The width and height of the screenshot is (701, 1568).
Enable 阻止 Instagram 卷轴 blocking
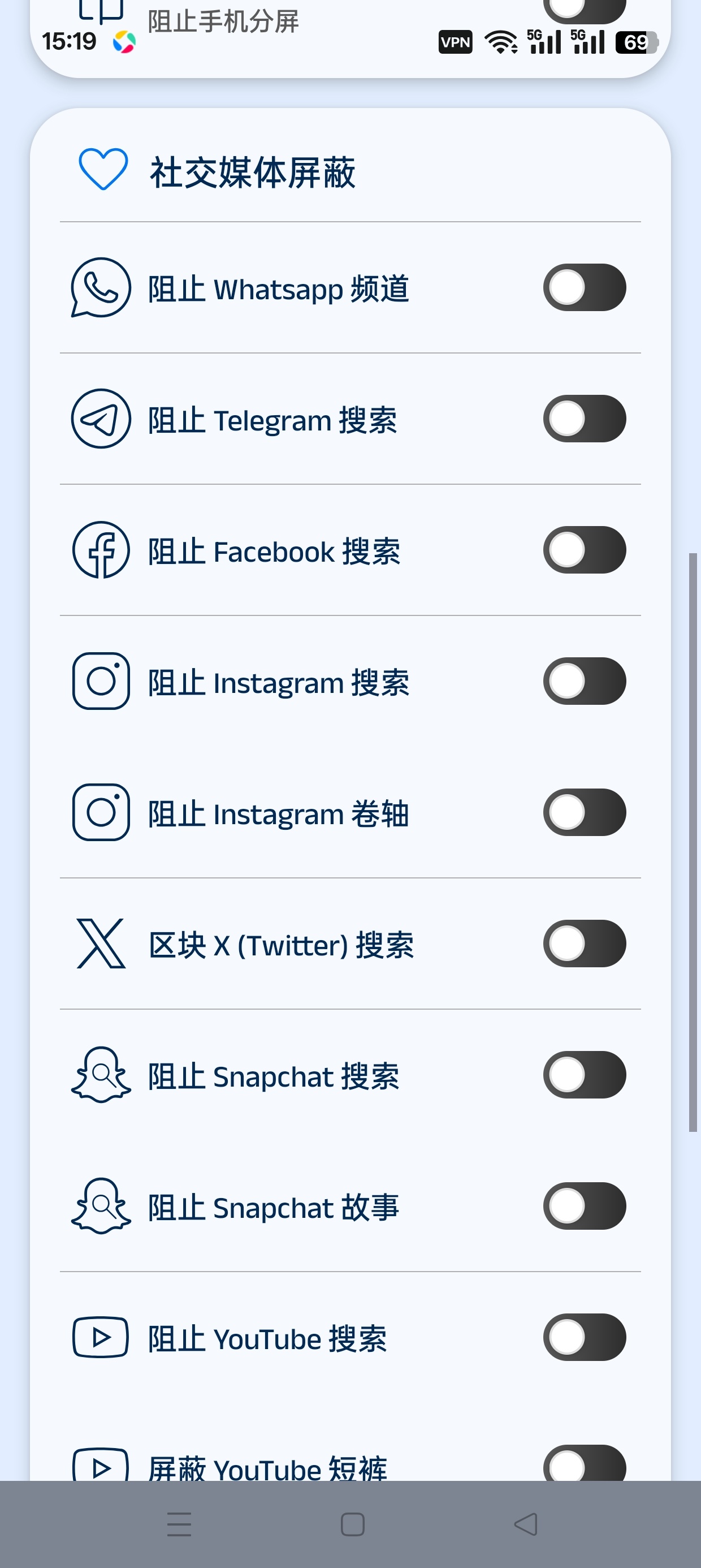click(584, 812)
